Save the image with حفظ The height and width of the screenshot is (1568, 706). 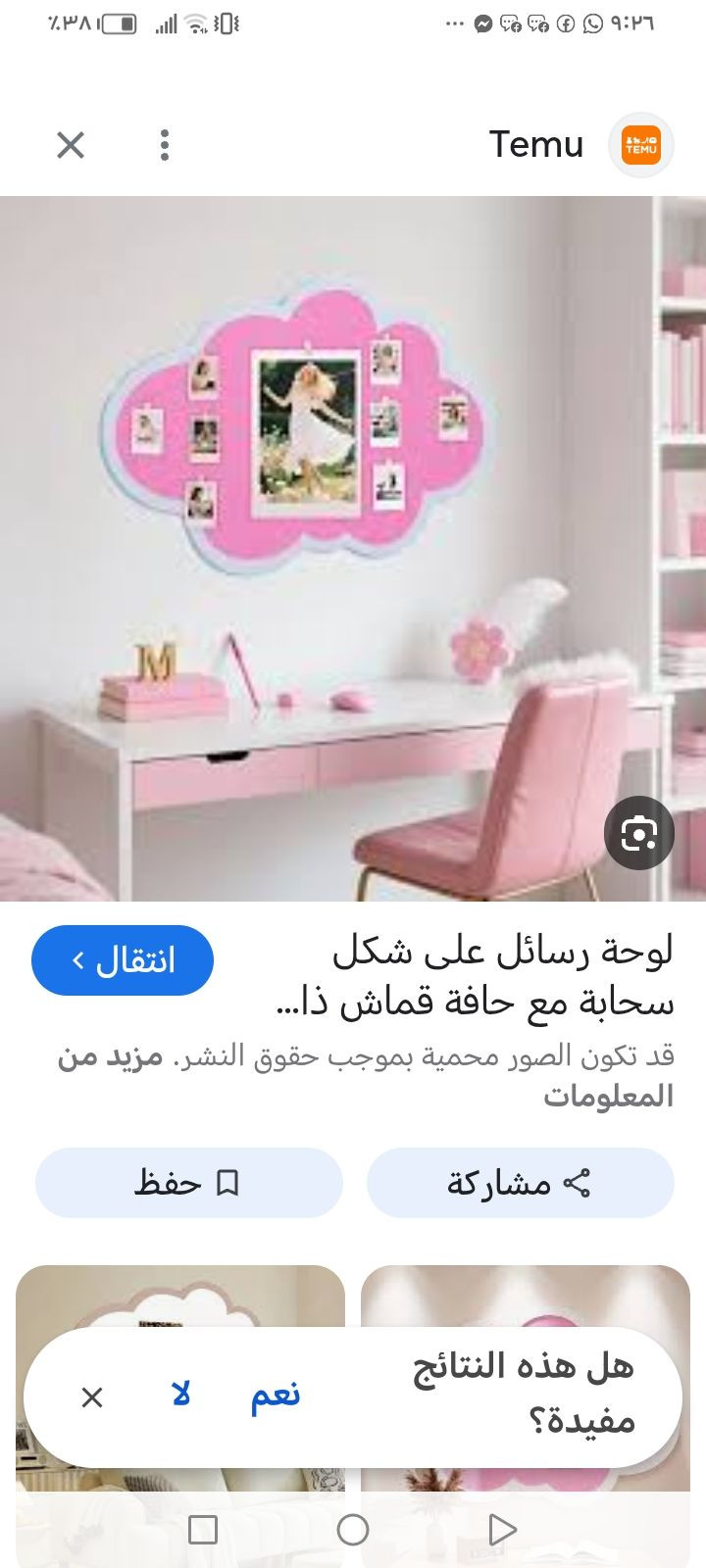[x=188, y=1183]
